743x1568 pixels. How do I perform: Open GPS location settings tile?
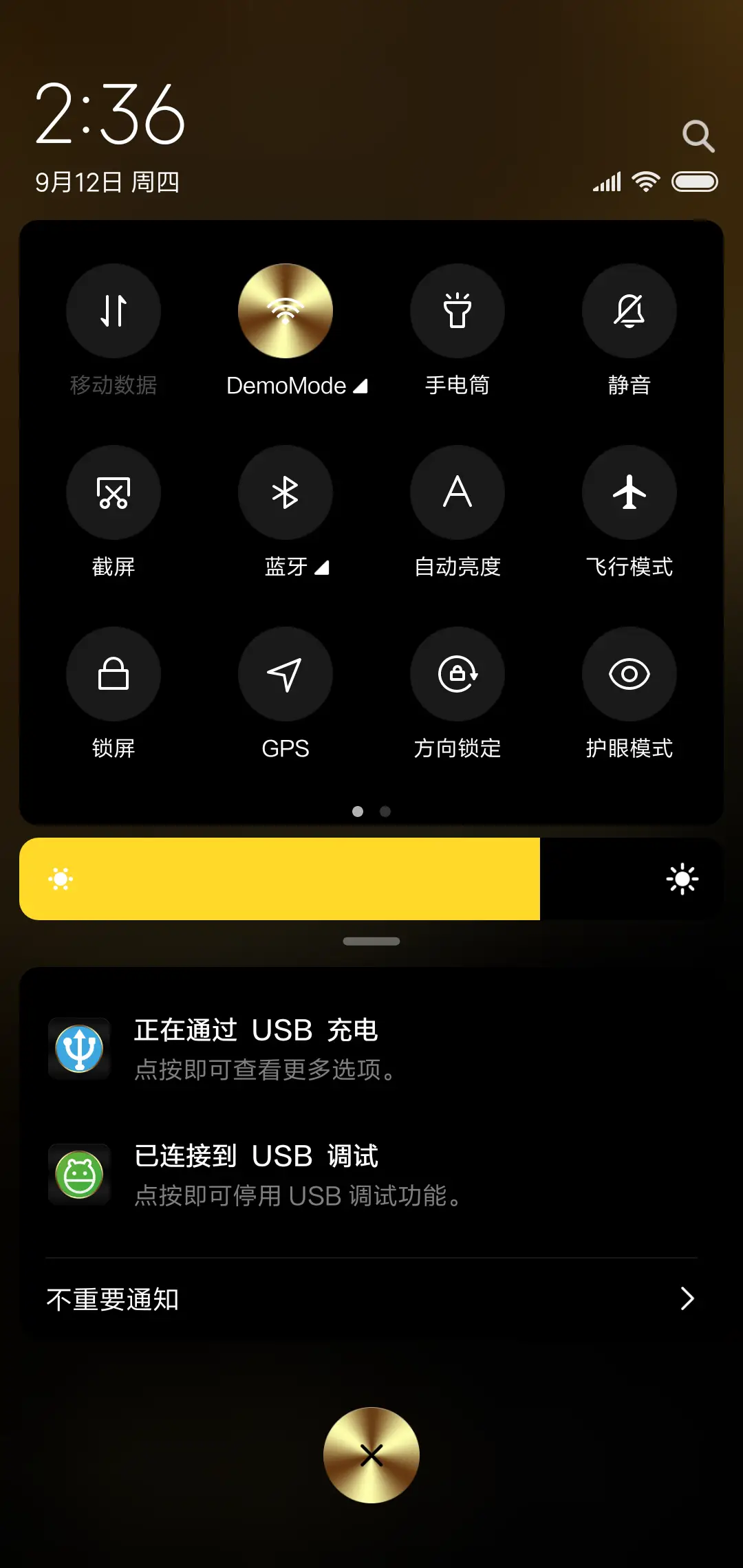point(285,674)
